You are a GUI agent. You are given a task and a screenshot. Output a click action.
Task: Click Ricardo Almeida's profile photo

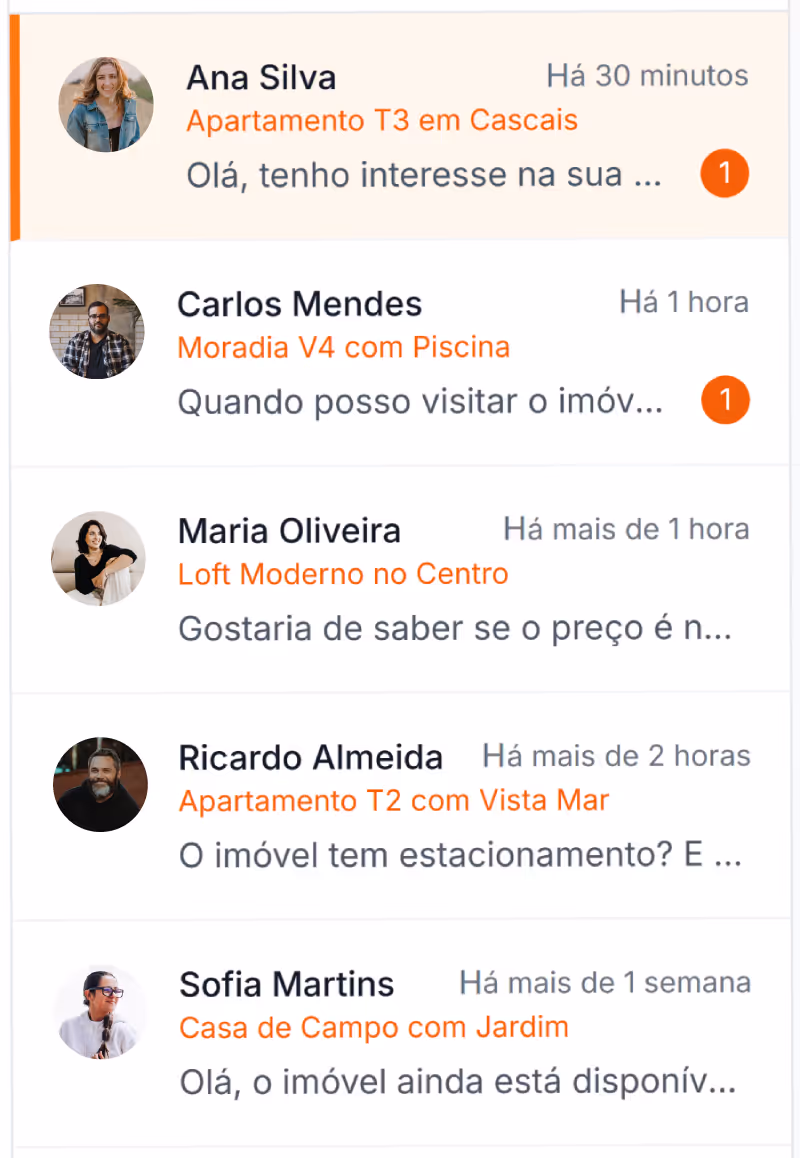click(x=100, y=785)
